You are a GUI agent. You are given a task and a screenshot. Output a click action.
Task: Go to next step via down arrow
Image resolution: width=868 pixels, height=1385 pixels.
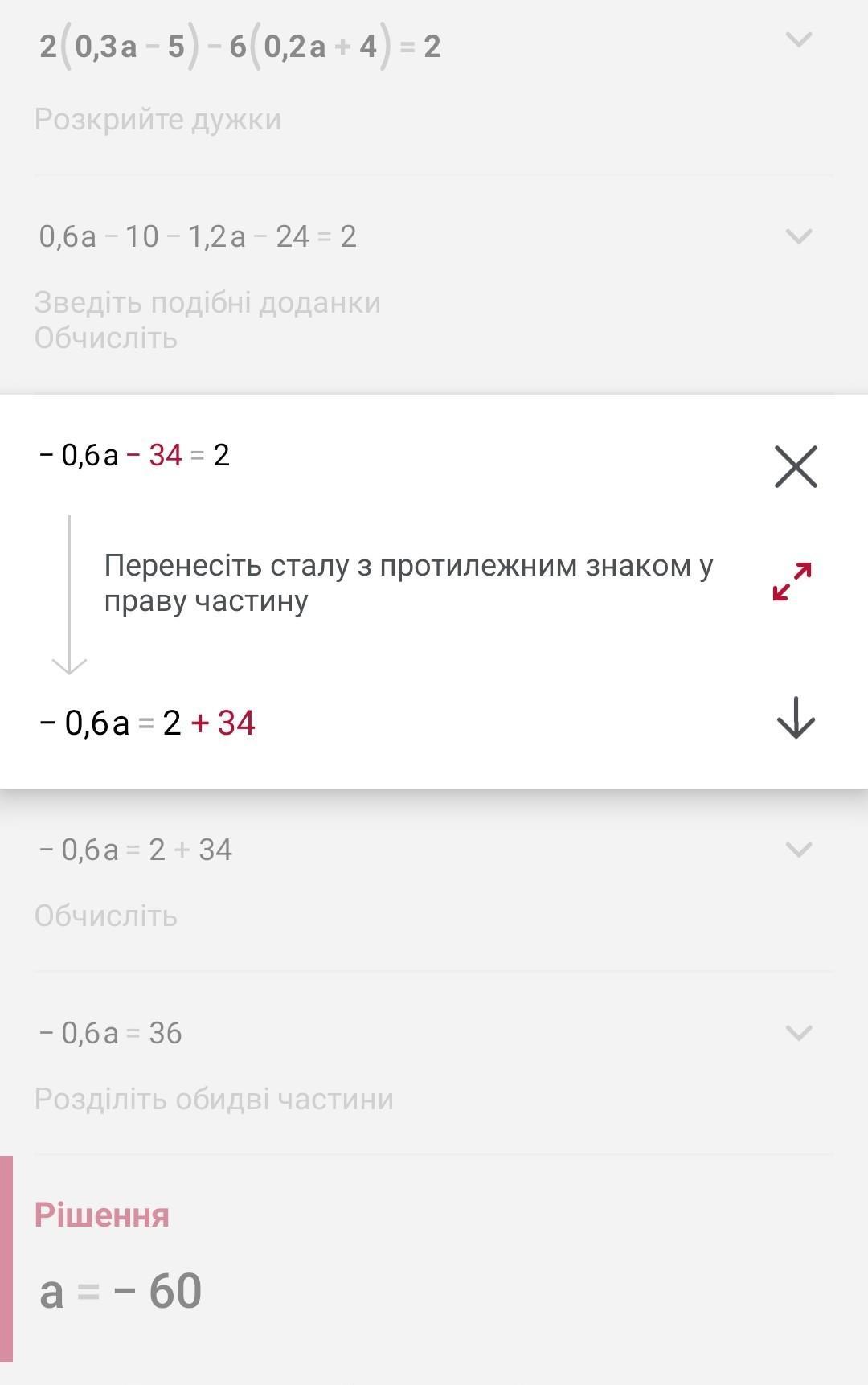pyautogui.click(x=796, y=717)
